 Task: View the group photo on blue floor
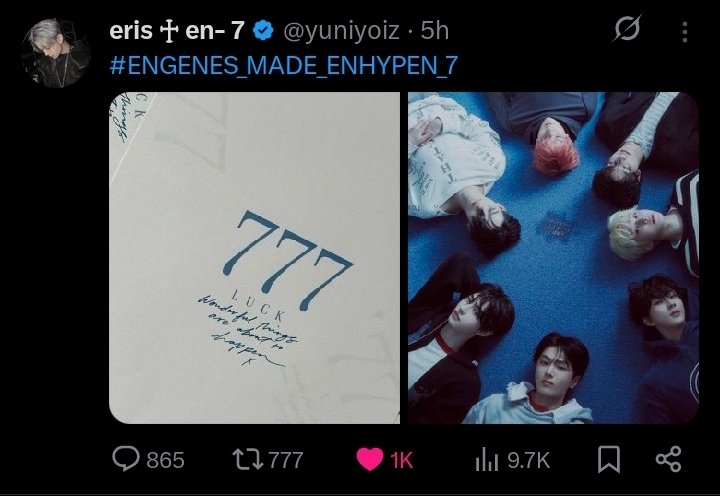pos(553,257)
